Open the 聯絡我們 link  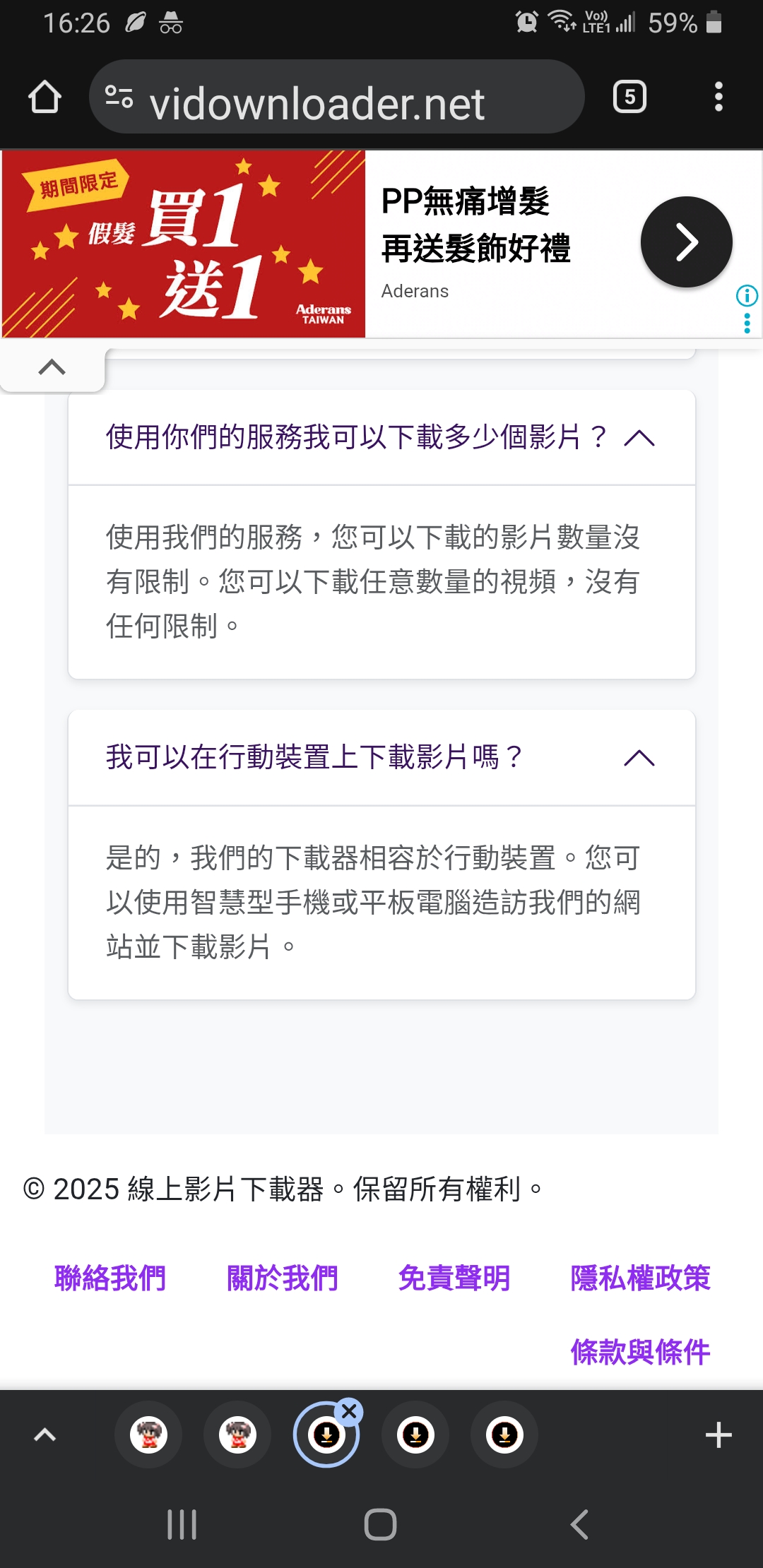pyautogui.click(x=110, y=1278)
